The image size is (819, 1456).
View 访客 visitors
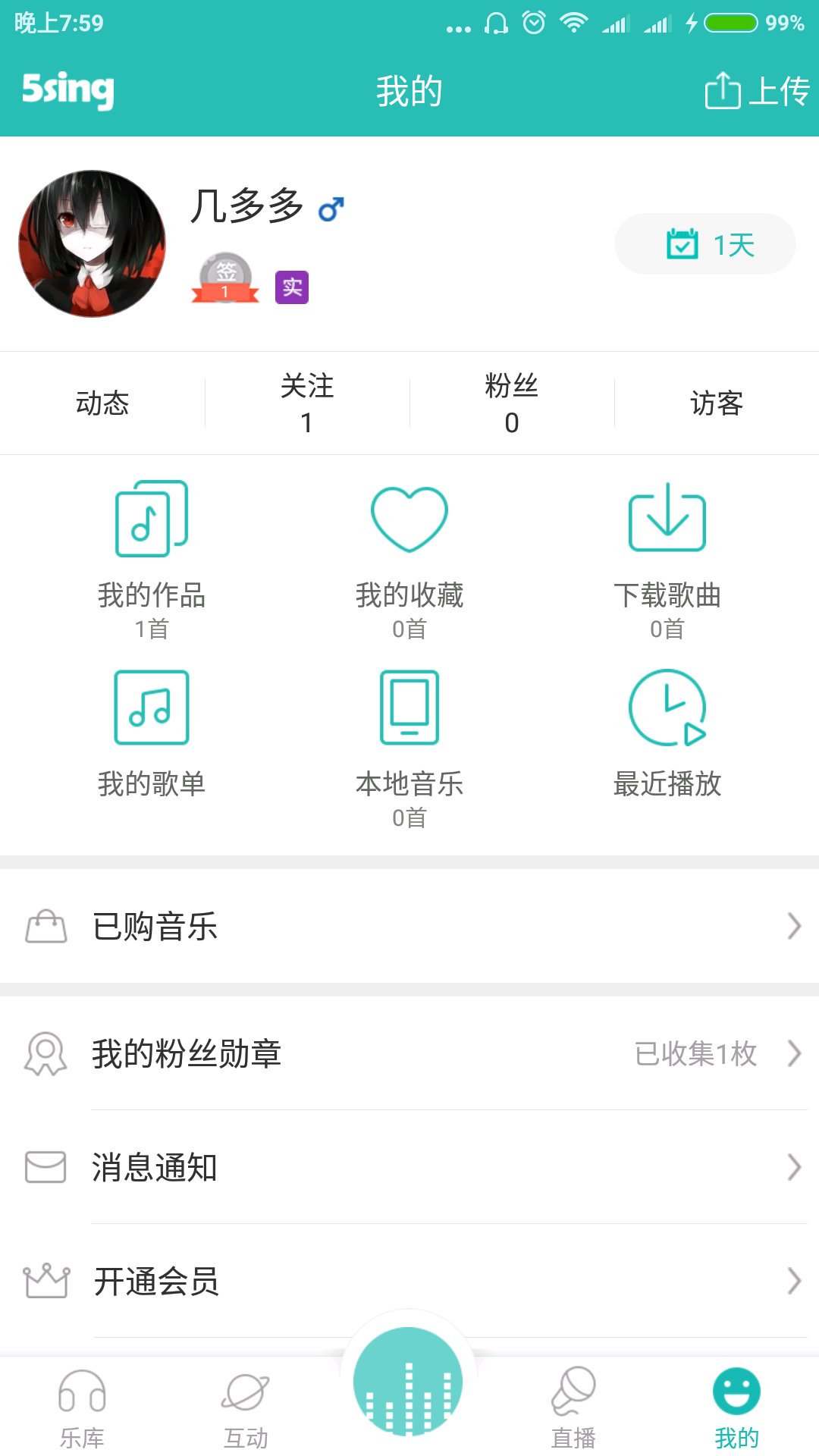717,403
